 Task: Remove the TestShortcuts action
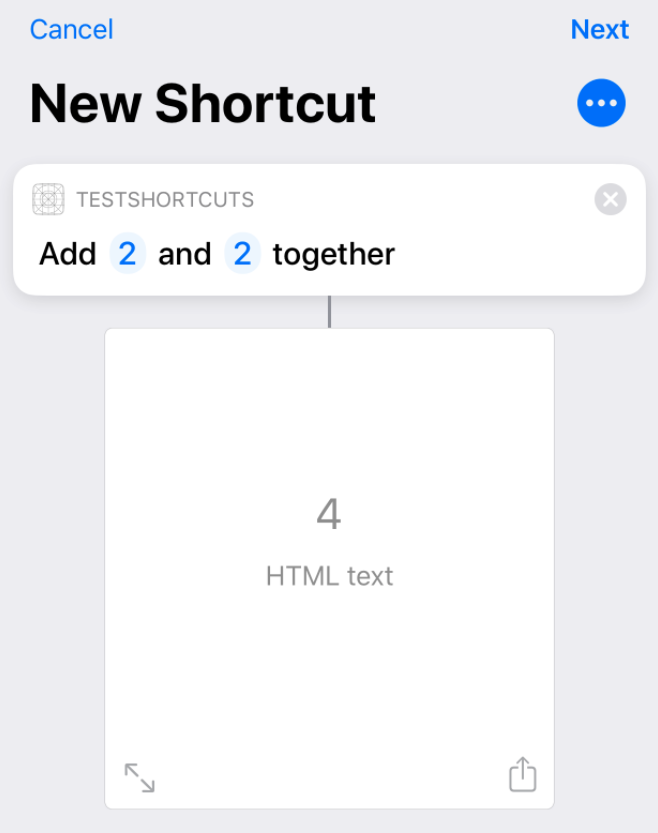(610, 200)
